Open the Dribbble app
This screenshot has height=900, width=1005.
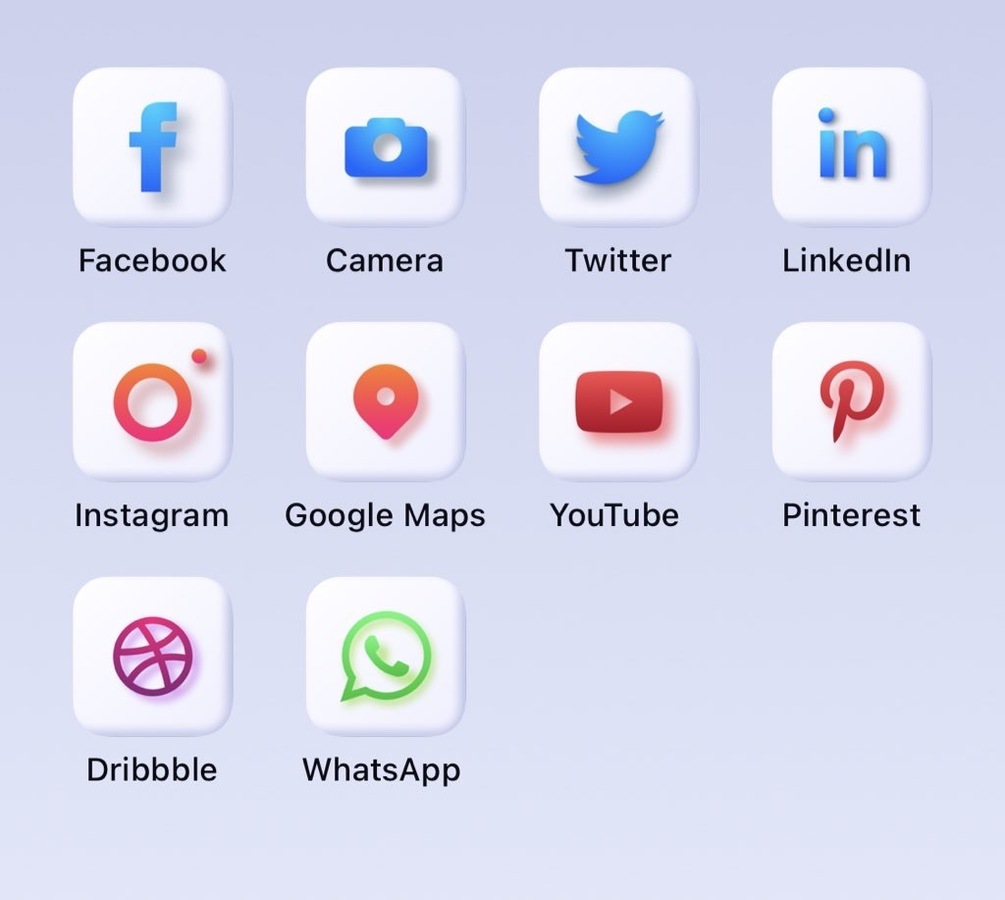pyautogui.click(x=152, y=657)
